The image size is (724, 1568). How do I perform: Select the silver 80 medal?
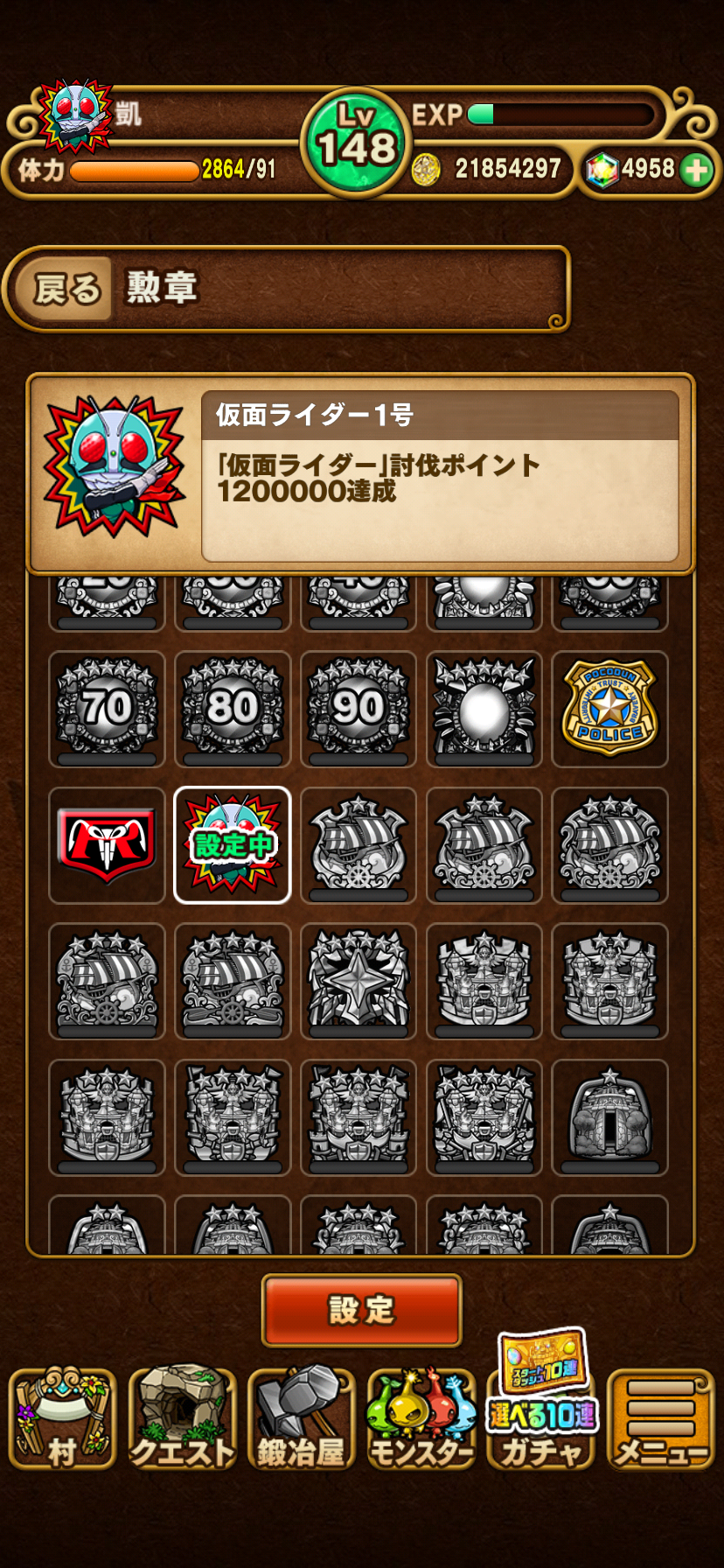pos(233,709)
